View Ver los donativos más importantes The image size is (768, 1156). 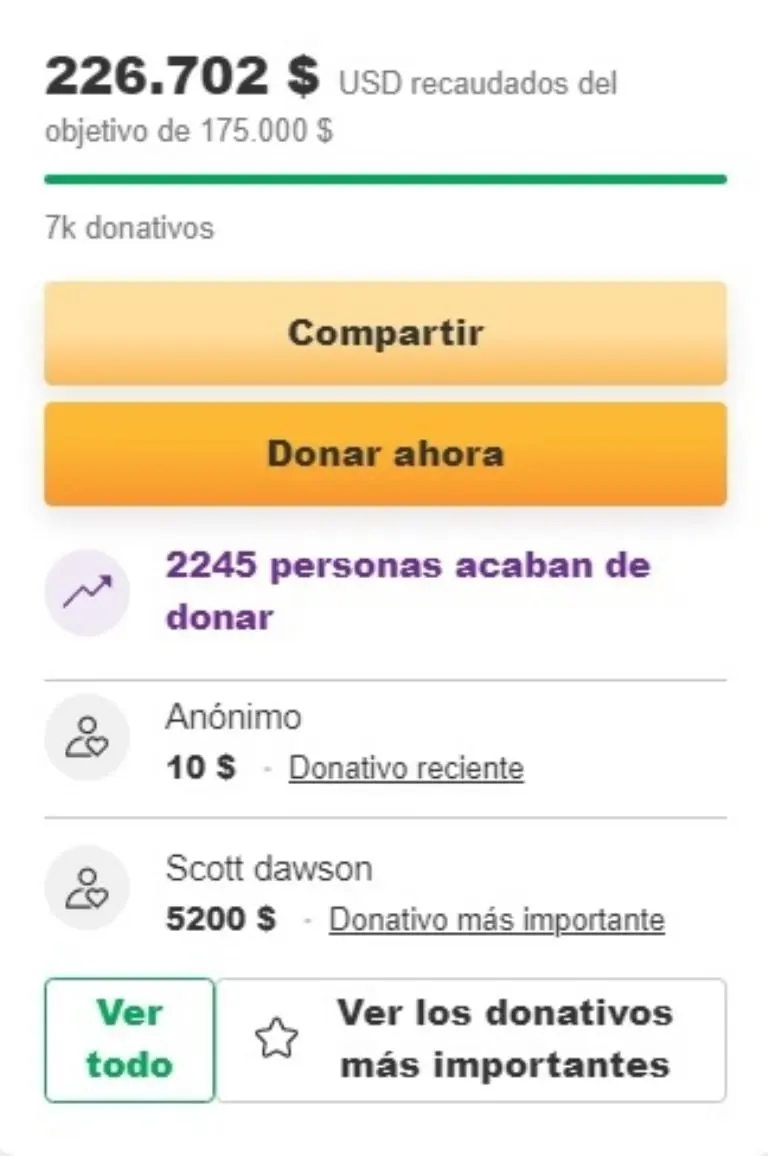pos(471,1039)
